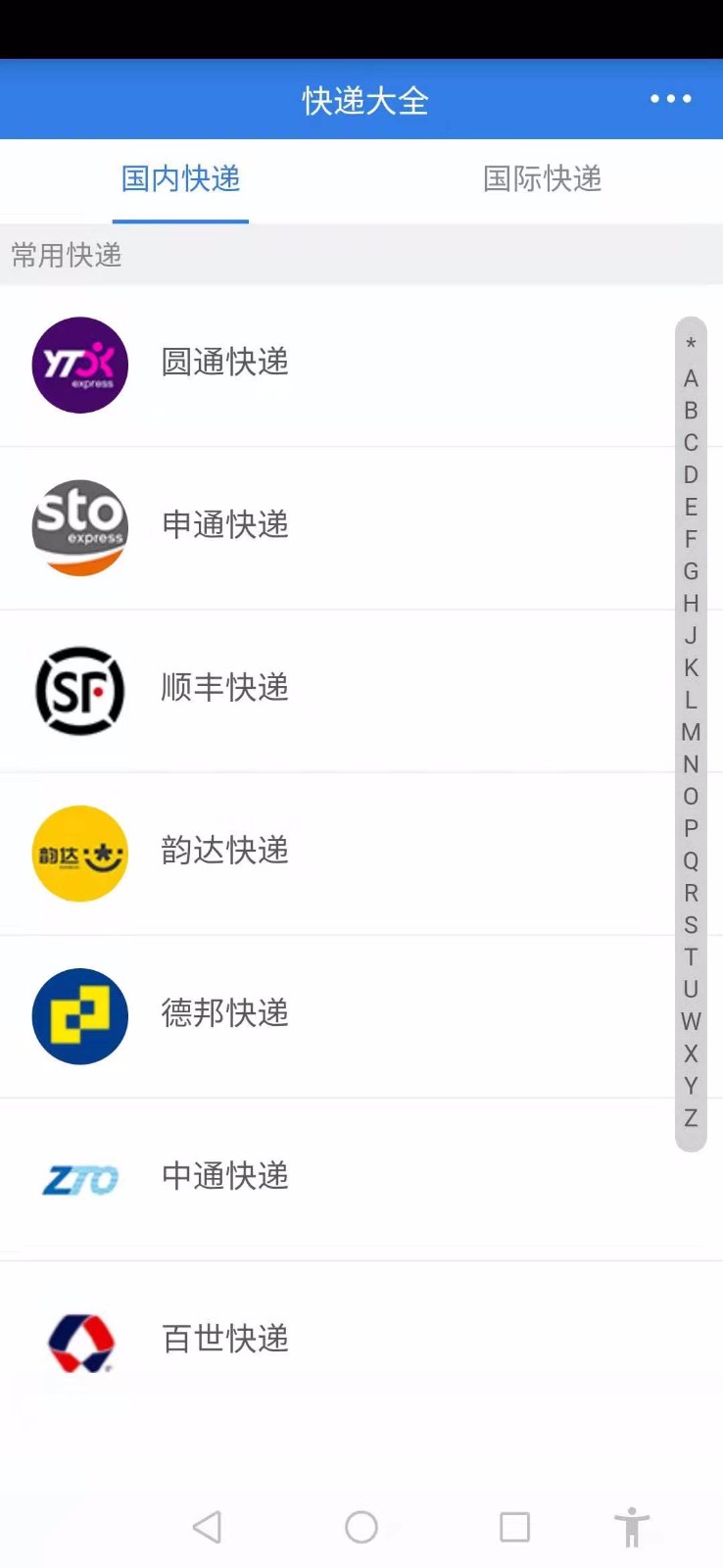
Task: Click the SF 顺丰快递 circular logo
Action: pos(79,689)
